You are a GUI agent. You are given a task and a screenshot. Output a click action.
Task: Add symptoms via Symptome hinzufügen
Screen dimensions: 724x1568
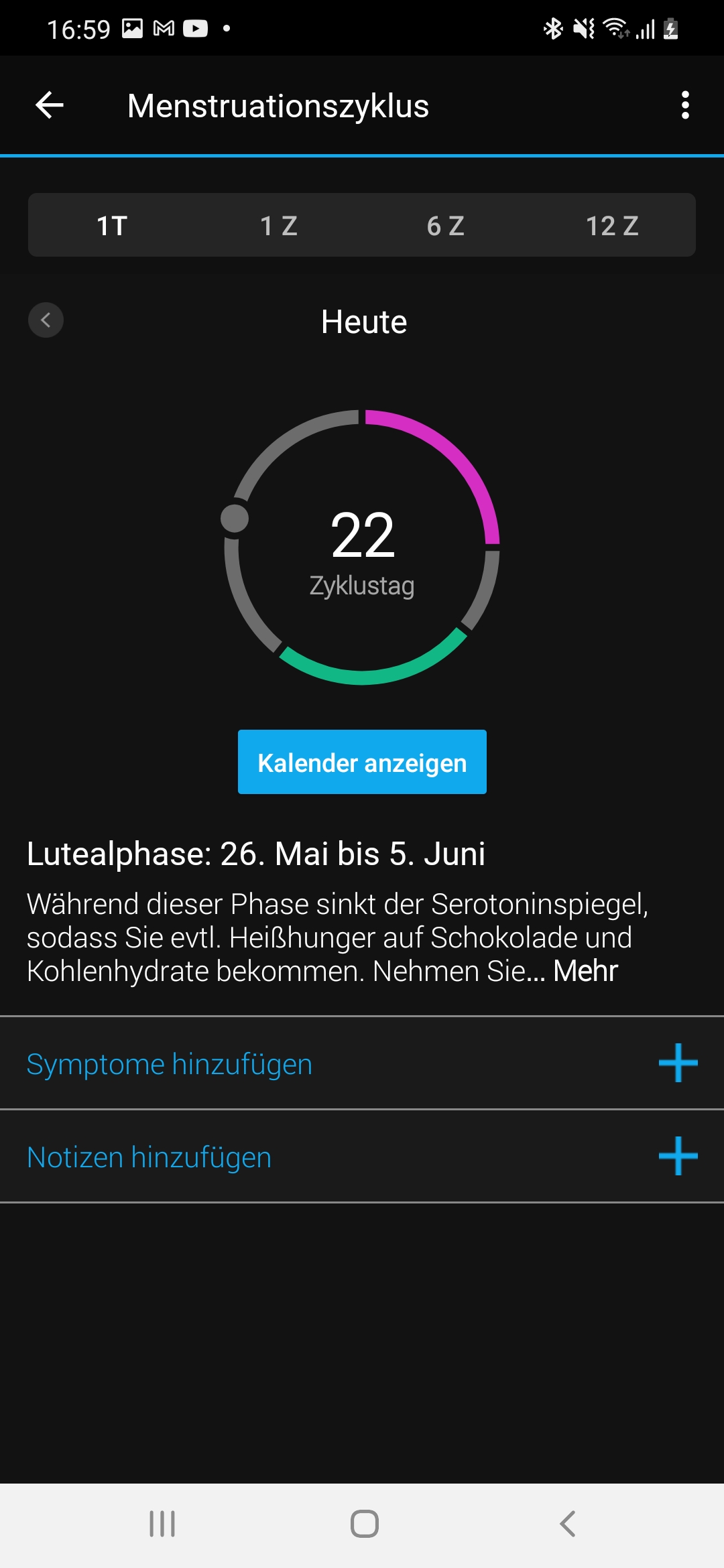pyautogui.click(x=362, y=1063)
